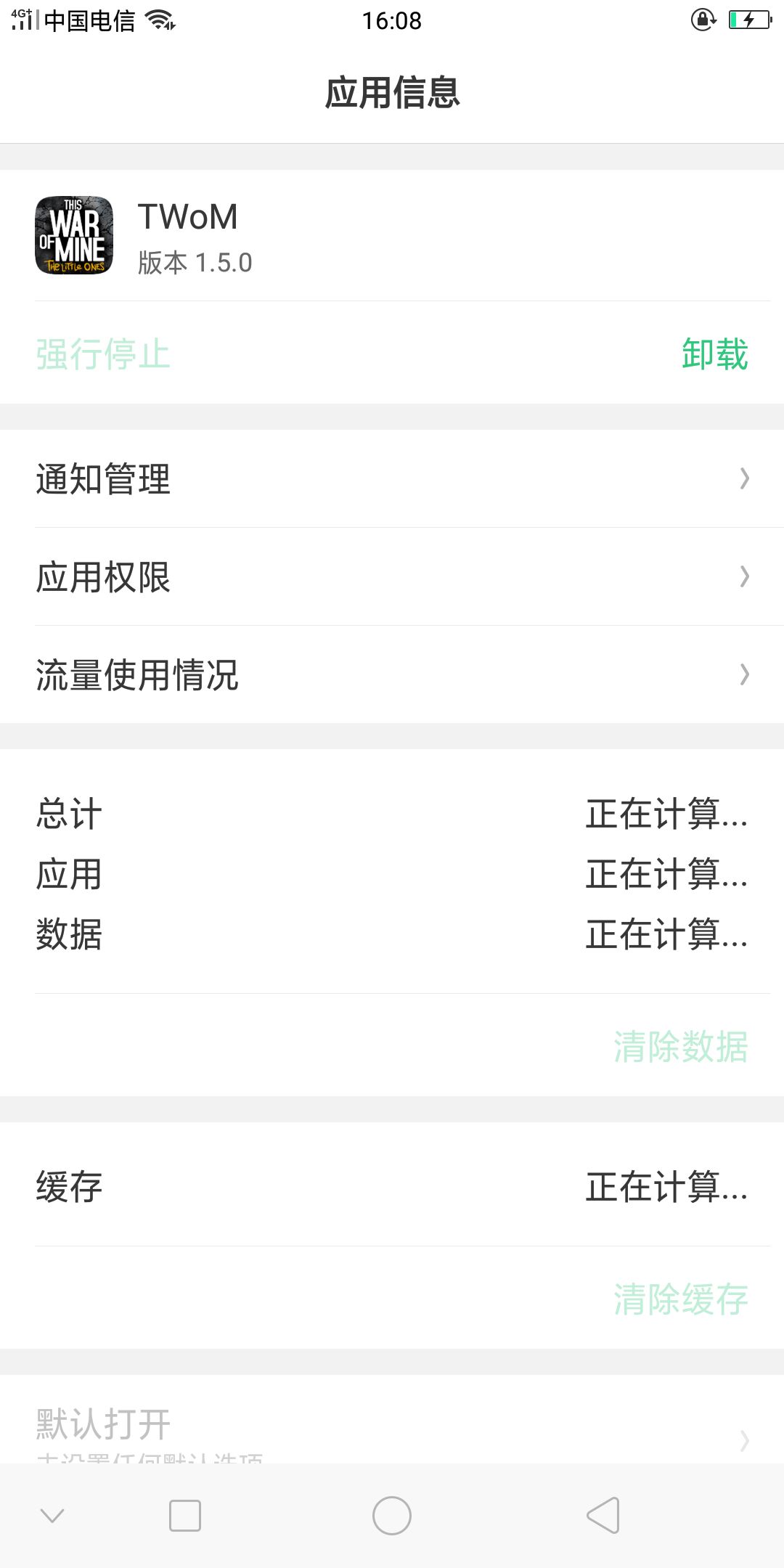Image resolution: width=784 pixels, height=1568 pixels.
Task: Expand 应用权限 via its right chevron
Action: [x=744, y=576]
